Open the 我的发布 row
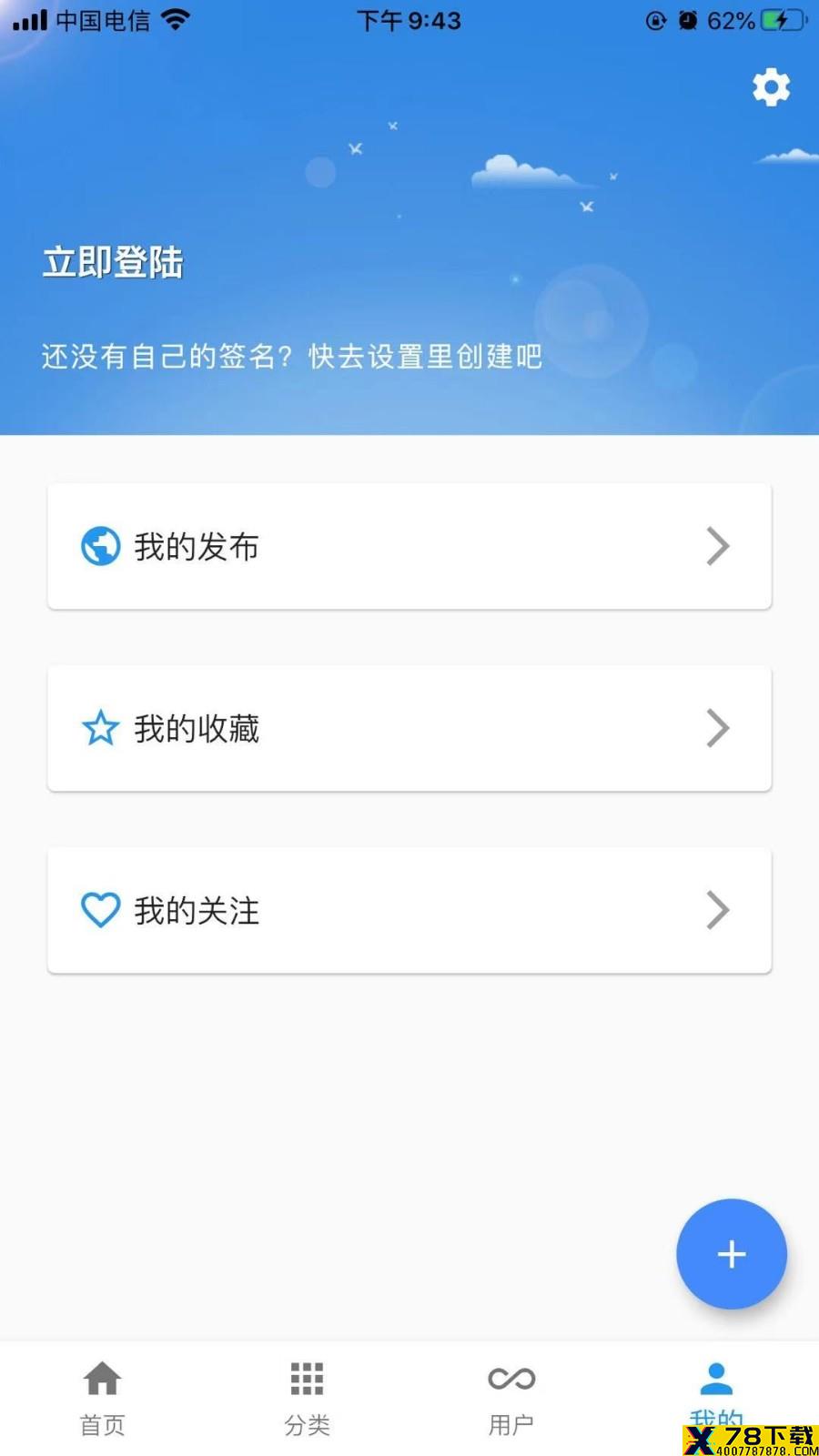This screenshot has height=1456, width=819. tap(409, 546)
